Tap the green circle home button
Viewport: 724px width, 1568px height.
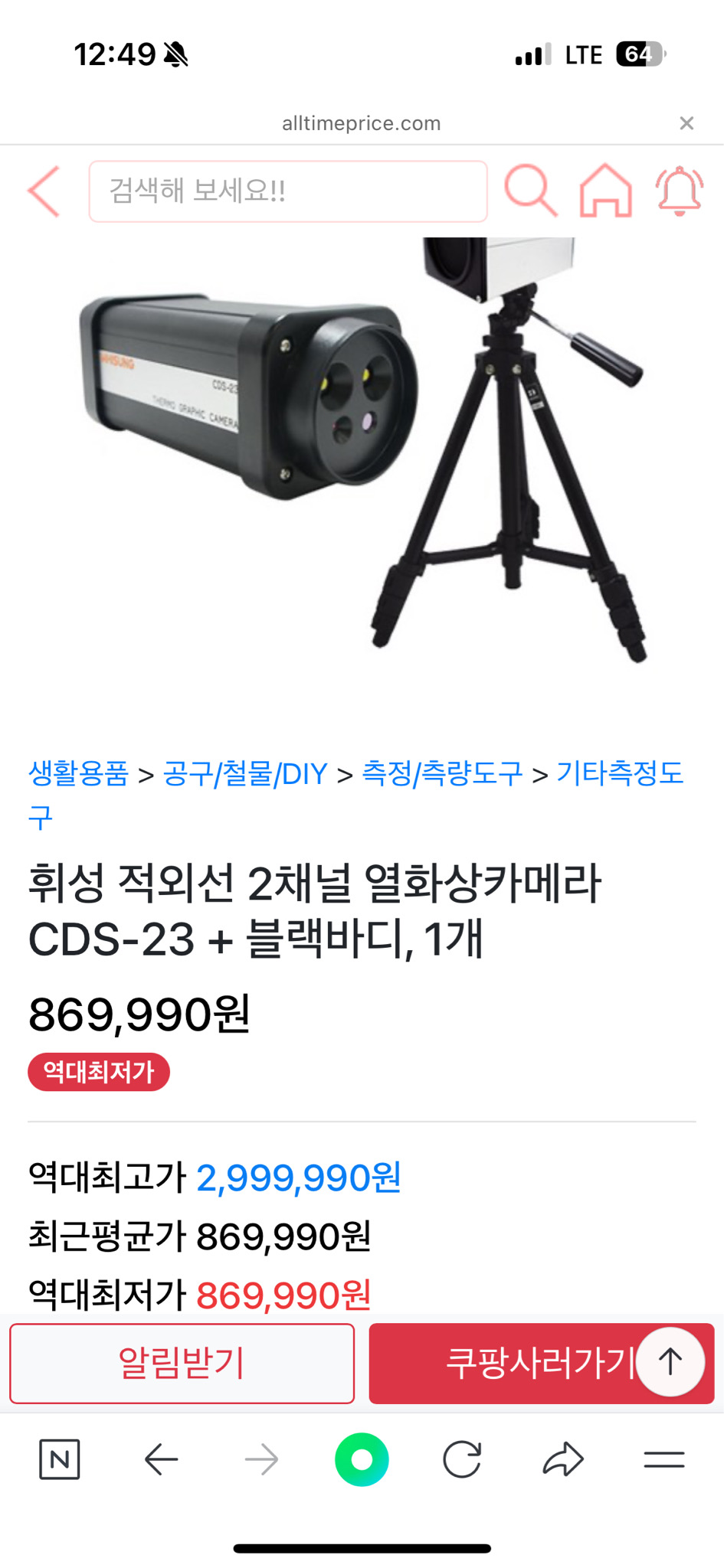[x=362, y=1459]
